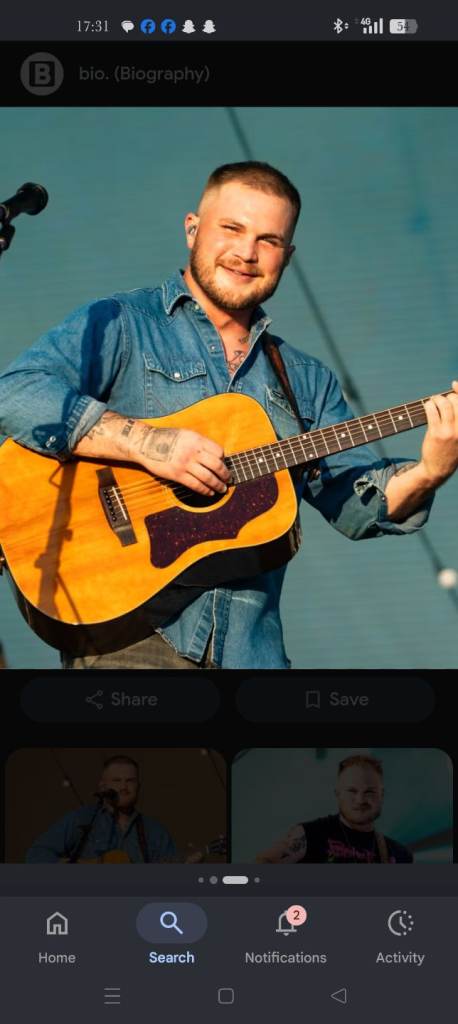Share this image
This screenshot has width=458, height=1024.
tap(120, 699)
